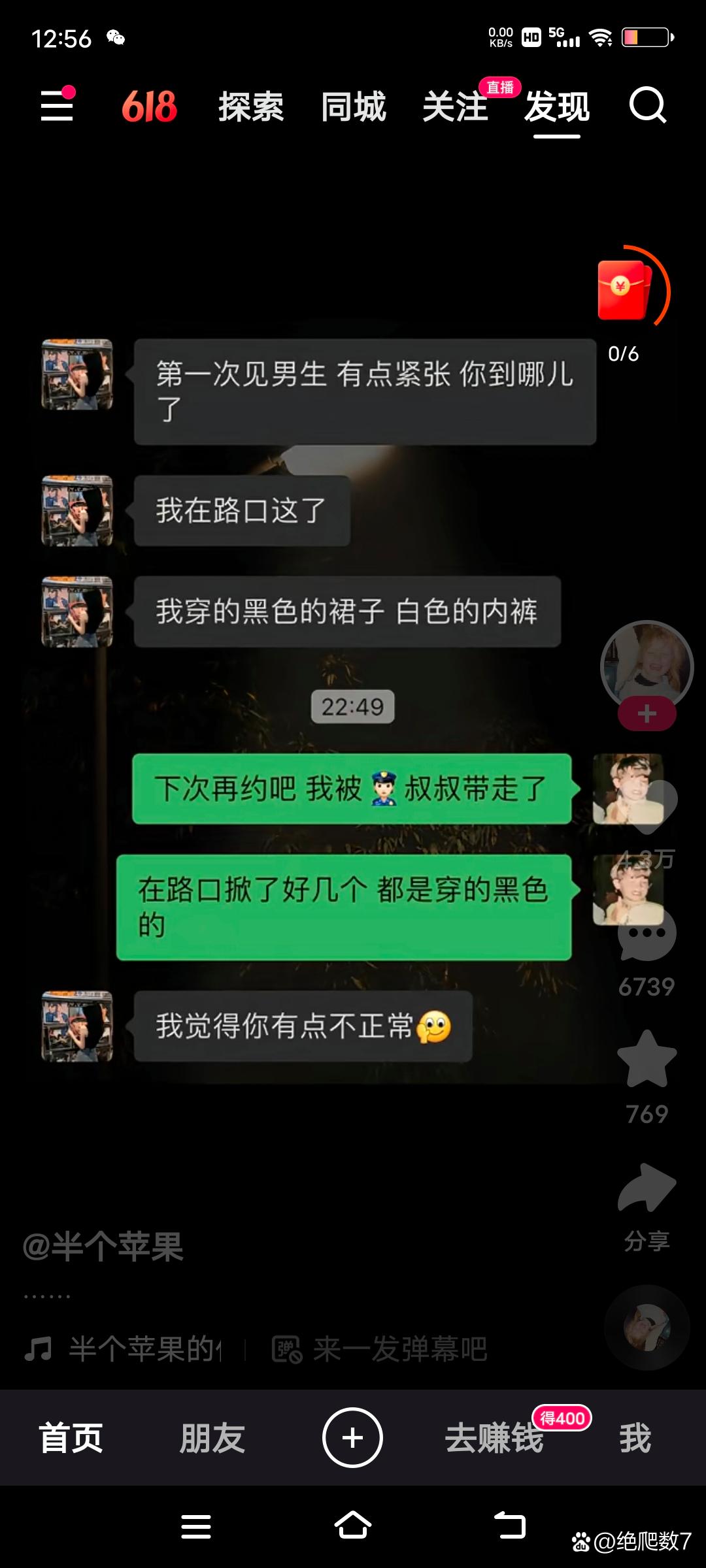Open the hamburger menu
This screenshot has height=1568, width=706.
pyautogui.click(x=57, y=106)
